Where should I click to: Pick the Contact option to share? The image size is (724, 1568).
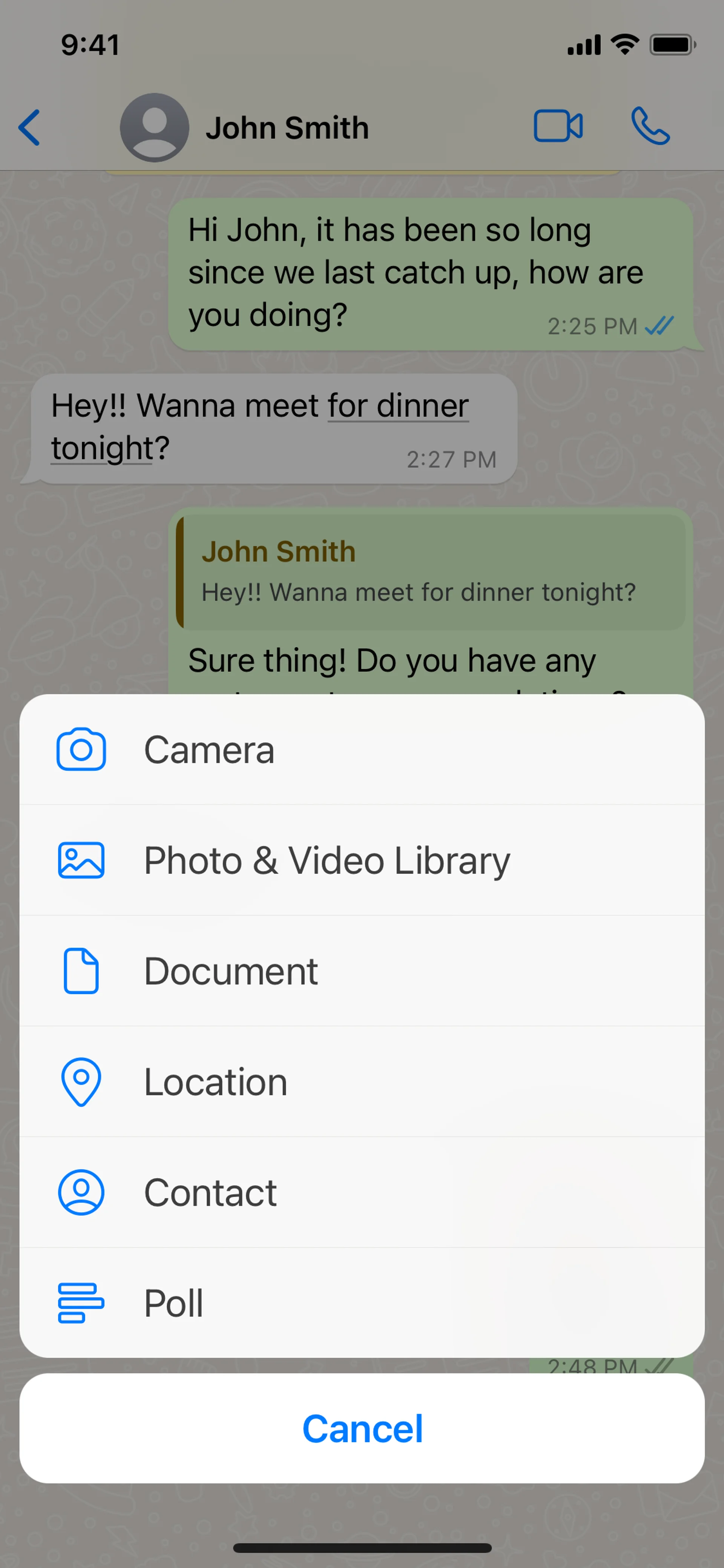point(361,1192)
